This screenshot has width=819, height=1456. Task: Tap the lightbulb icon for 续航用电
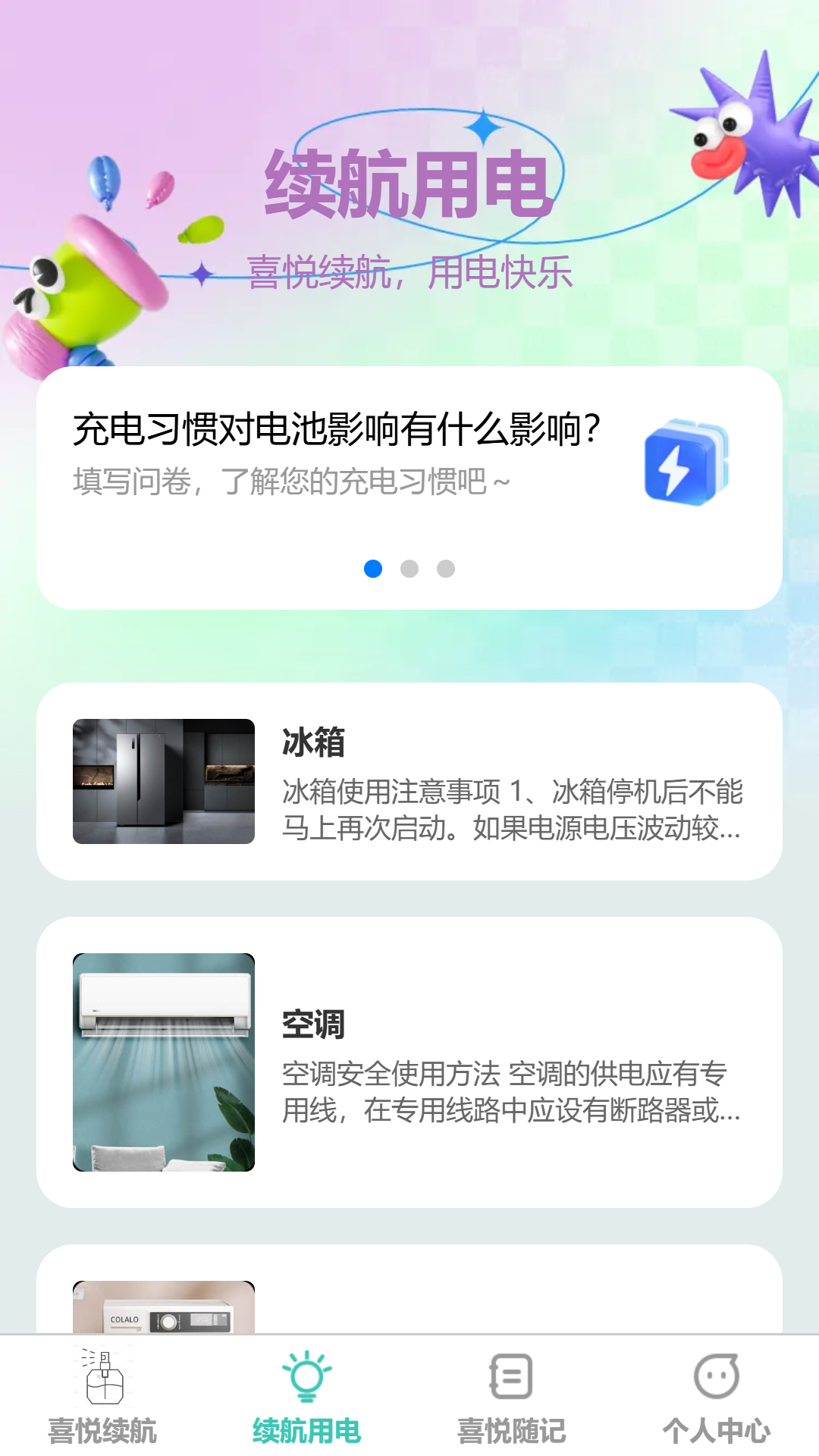click(306, 1375)
